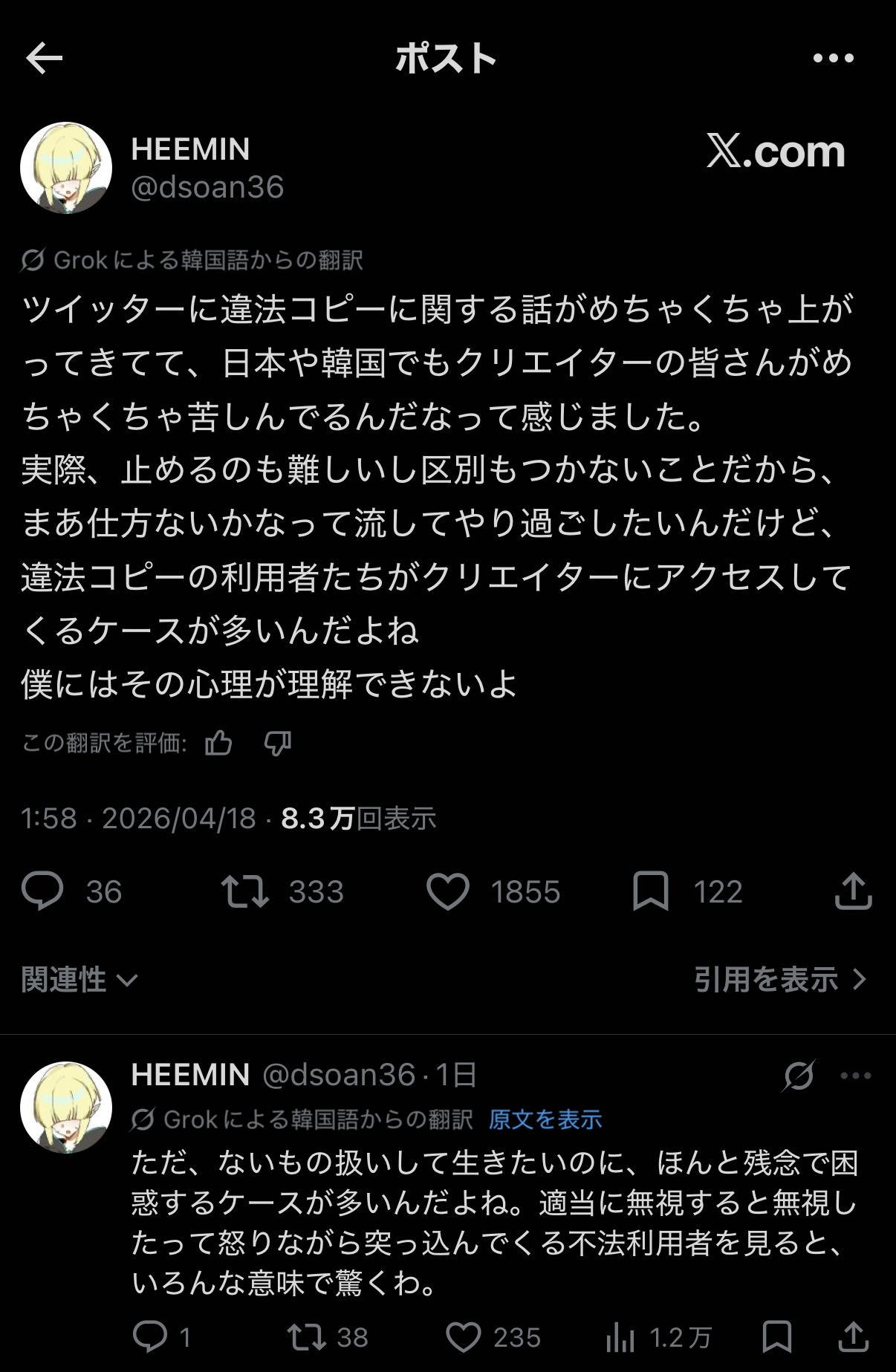Open 引用を表示 to view quotes
This screenshot has width=896, height=1372.
780,980
